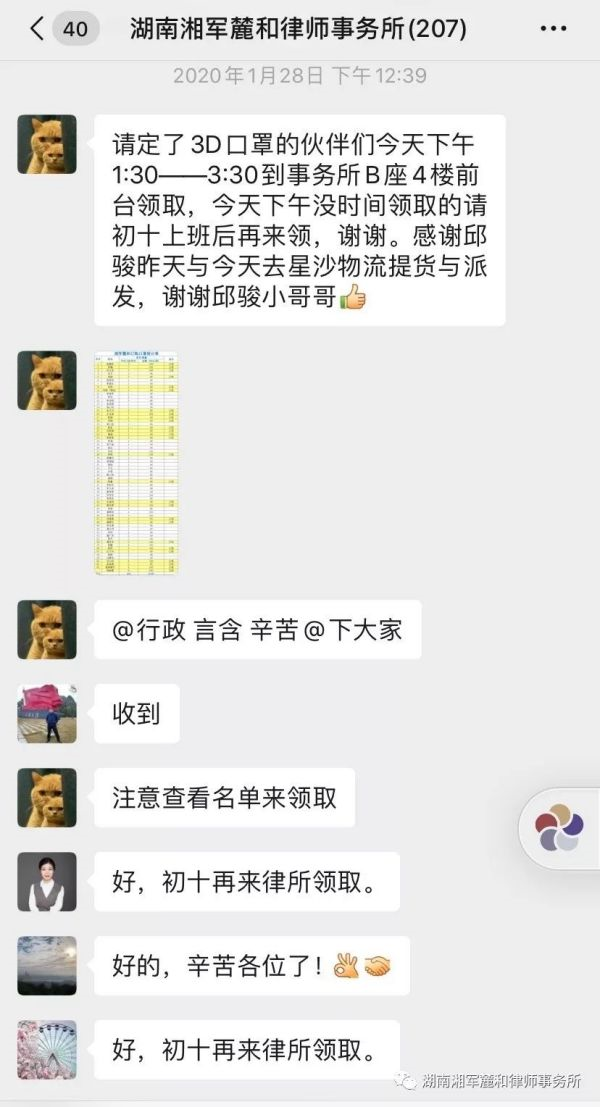Go back to the chat list
The height and width of the screenshot is (1107, 600).
pyautogui.click(x=36, y=29)
